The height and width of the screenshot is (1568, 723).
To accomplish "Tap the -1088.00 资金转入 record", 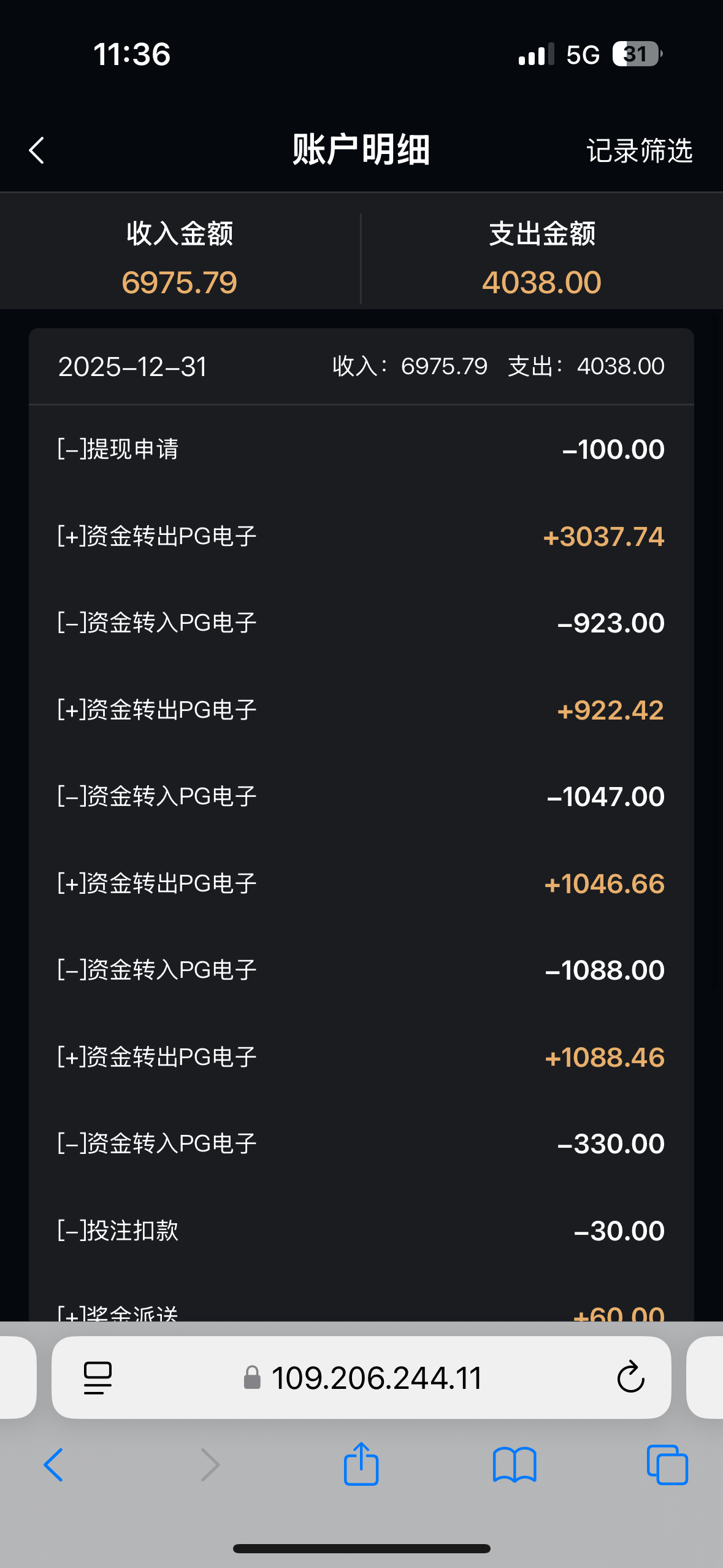I will coord(361,969).
